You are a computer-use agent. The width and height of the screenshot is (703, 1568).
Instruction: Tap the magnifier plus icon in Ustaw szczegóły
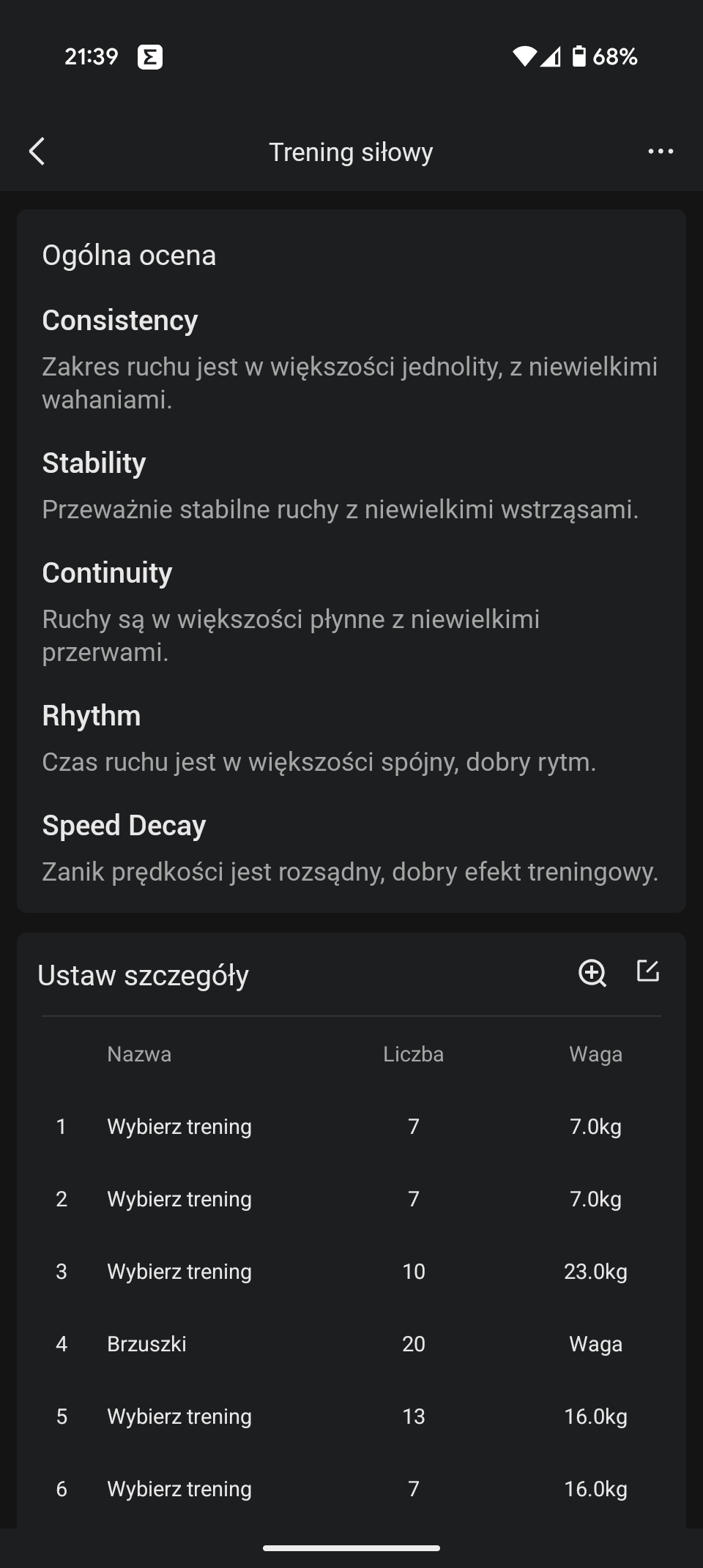pyautogui.click(x=592, y=973)
